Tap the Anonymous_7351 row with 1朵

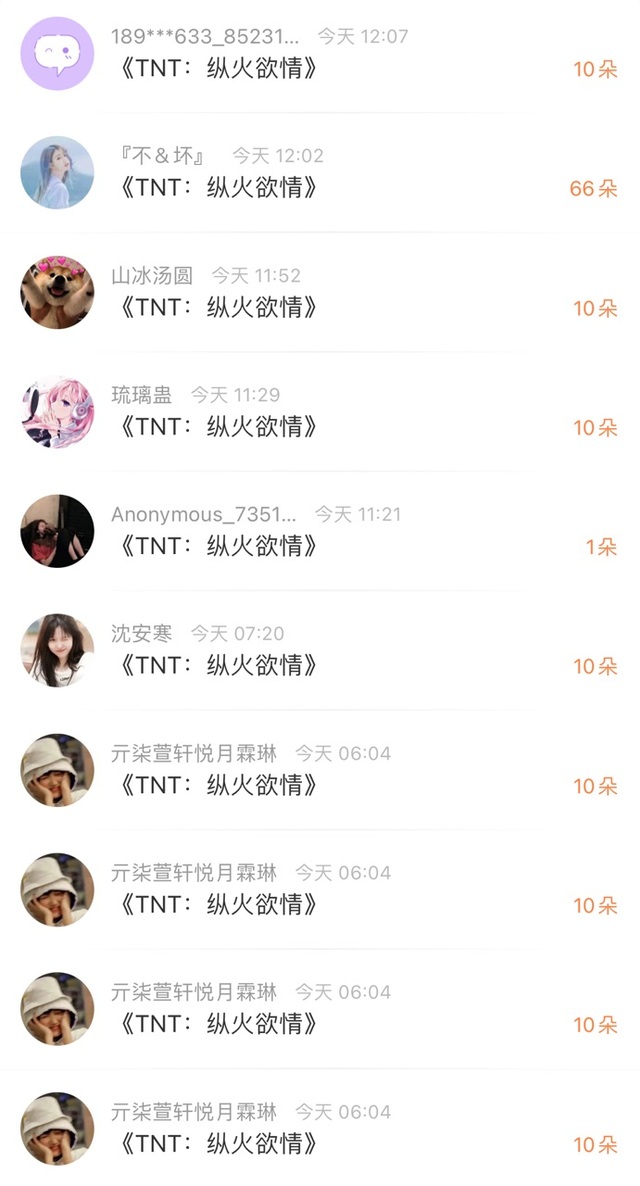pyautogui.click(x=320, y=531)
